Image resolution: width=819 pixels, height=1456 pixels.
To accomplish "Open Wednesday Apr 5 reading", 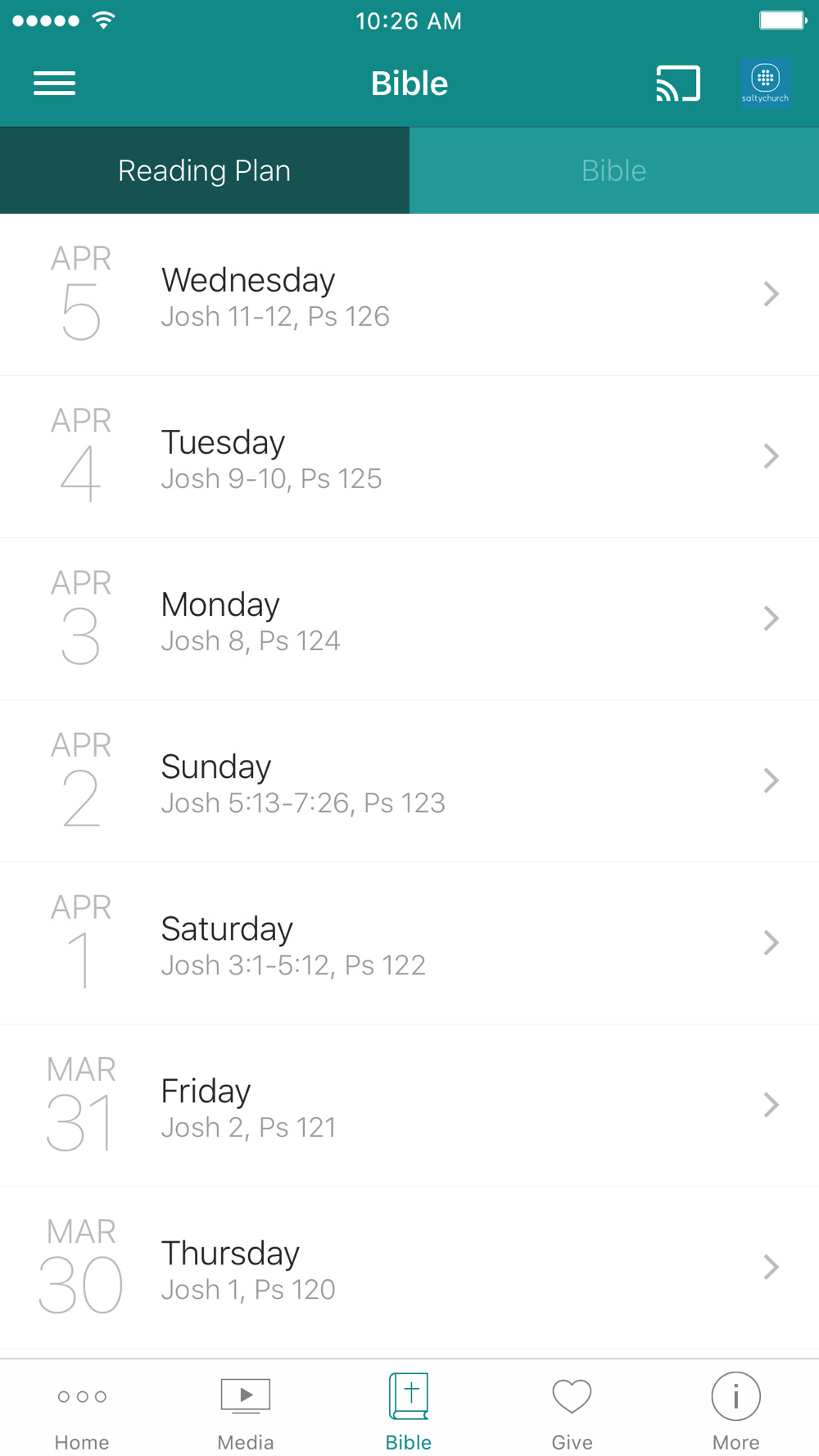I will (x=409, y=295).
